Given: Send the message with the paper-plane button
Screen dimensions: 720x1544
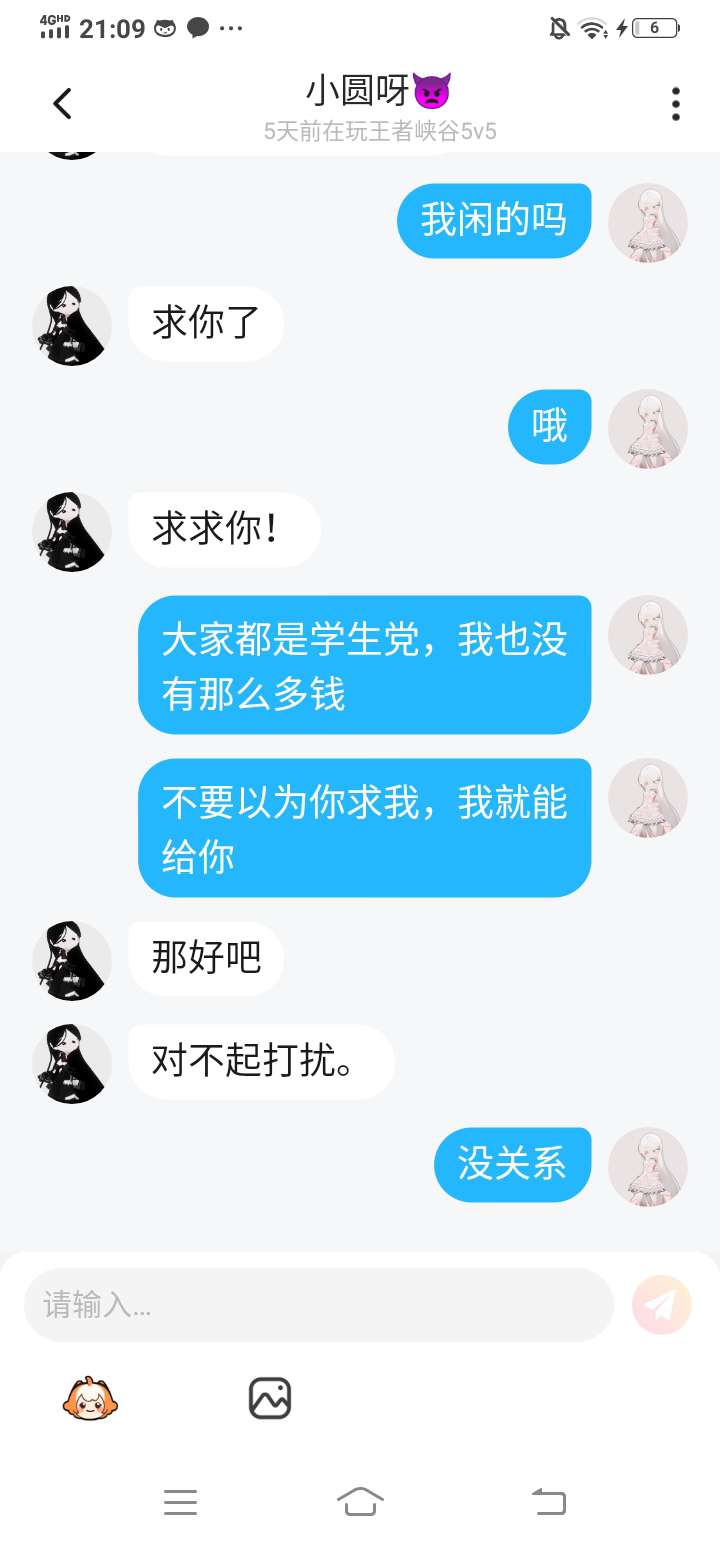Looking at the screenshot, I should (662, 1305).
